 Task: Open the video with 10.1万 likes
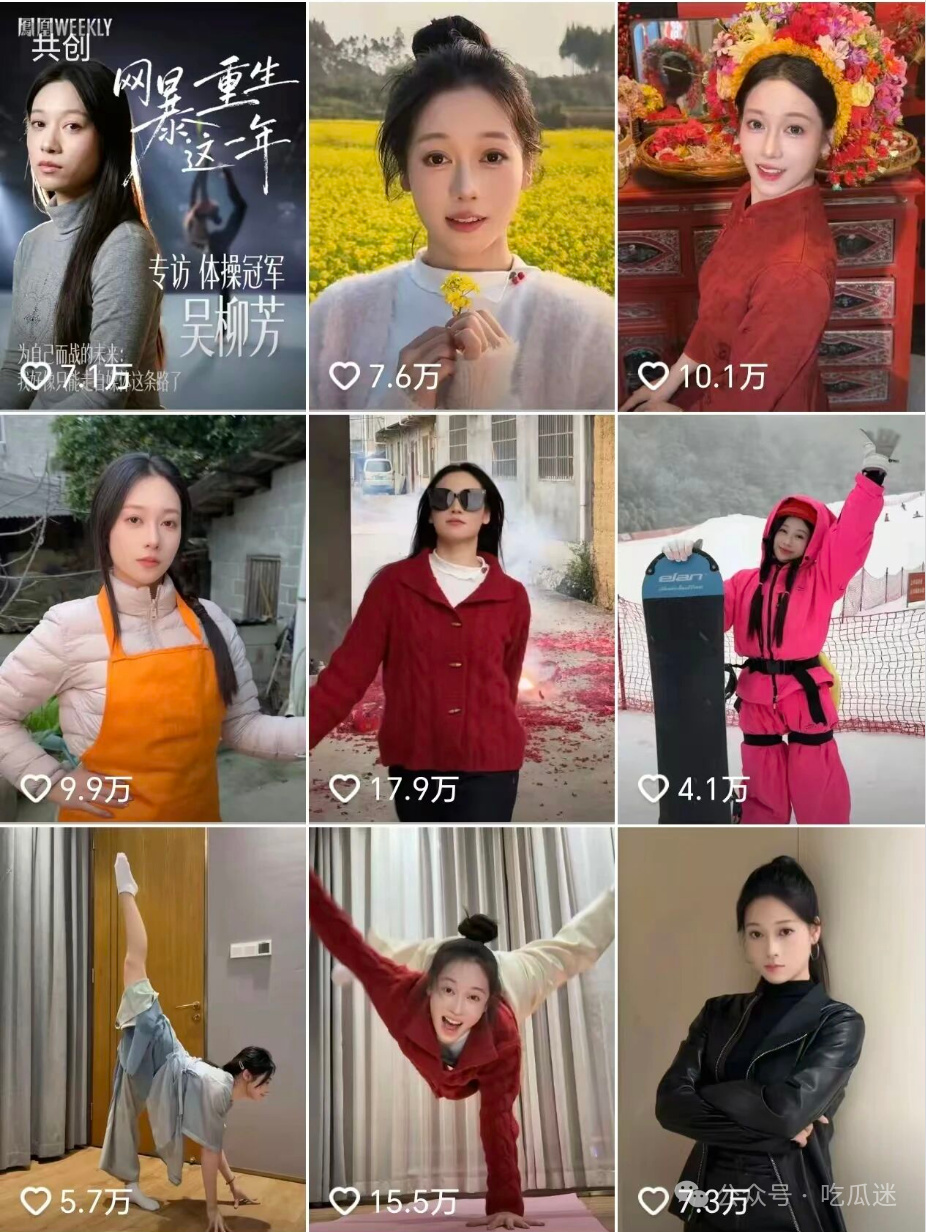[770, 206]
